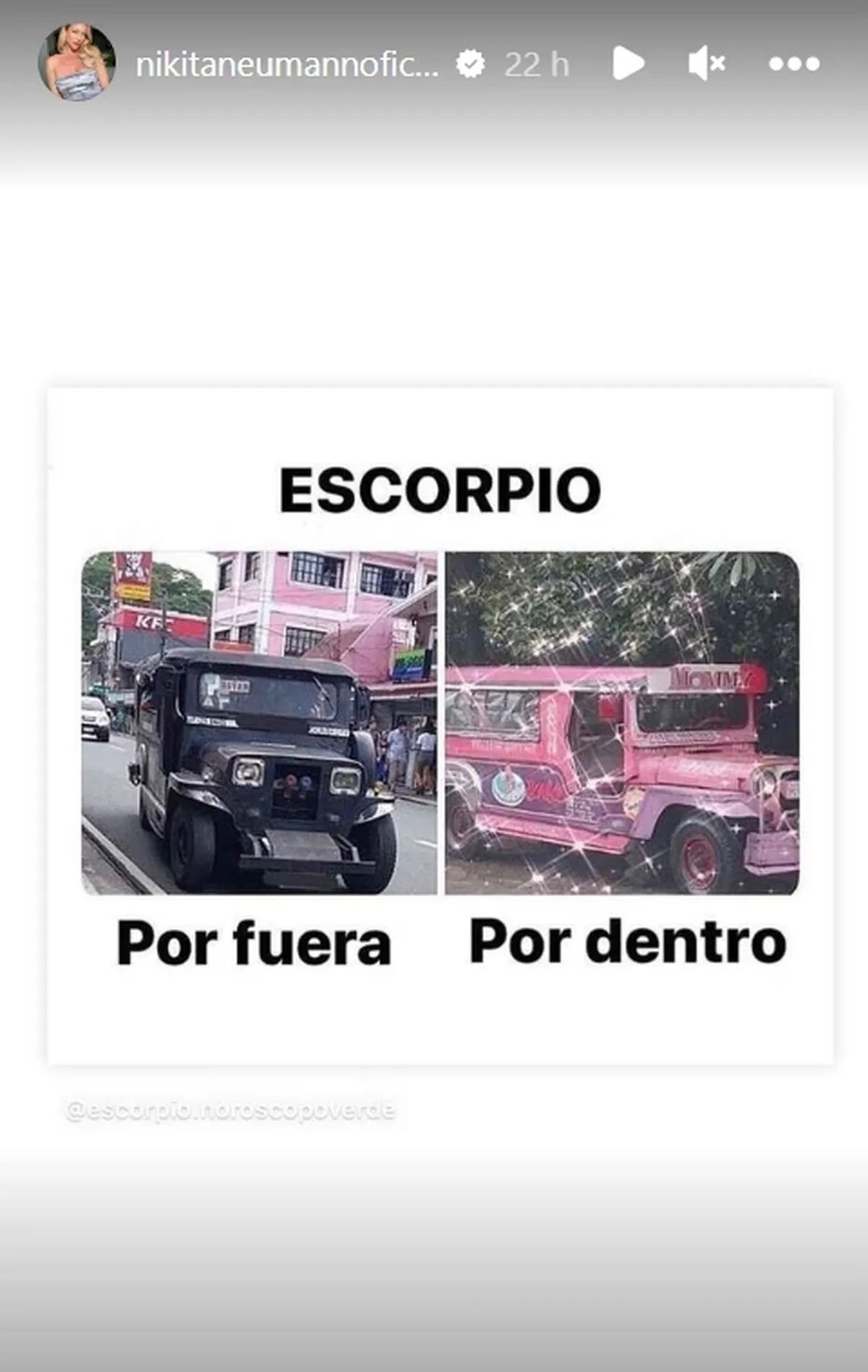The width and height of the screenshot is (868, 1372).
Task: Open the nikitaneumannofic username link
Action: [286, 65]
